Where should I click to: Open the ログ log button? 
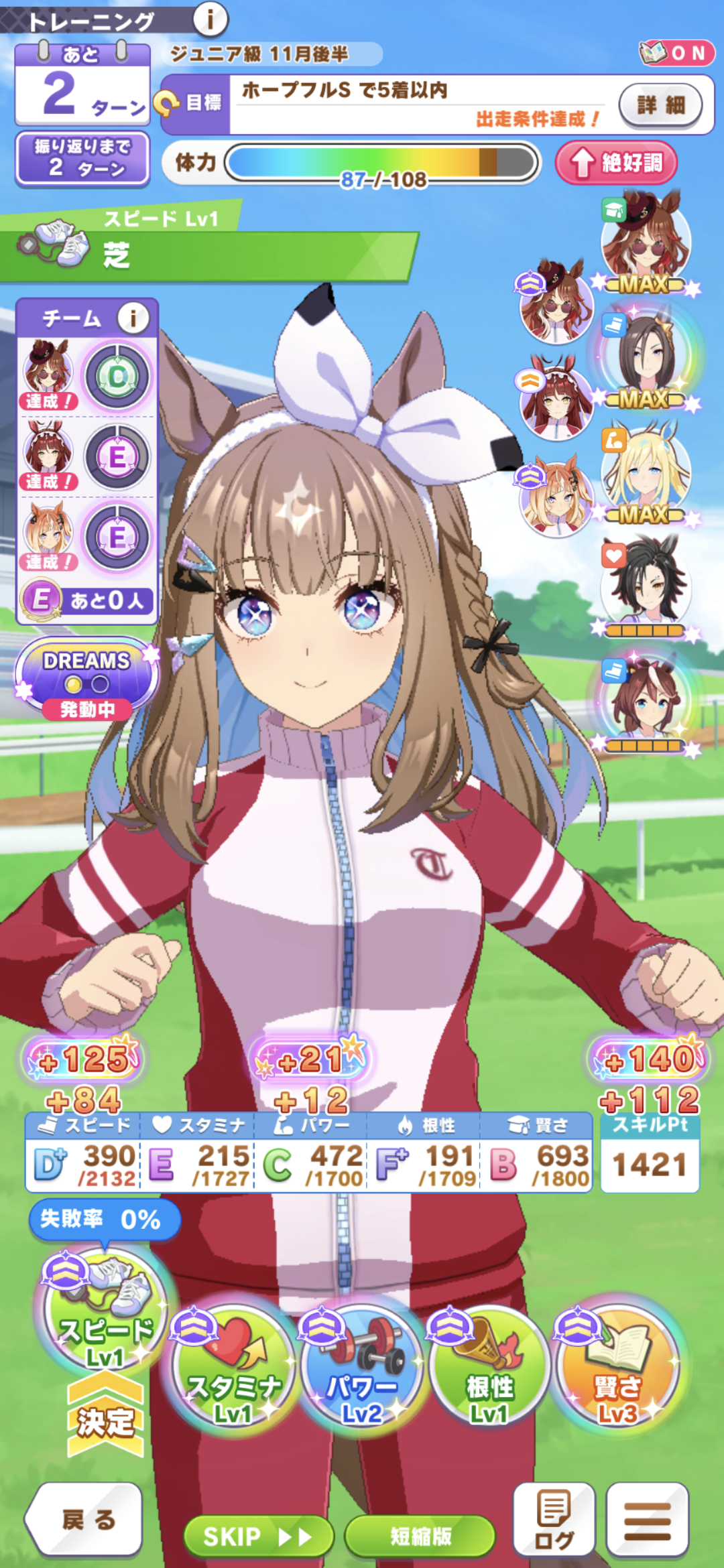[x=554, y=1519]
